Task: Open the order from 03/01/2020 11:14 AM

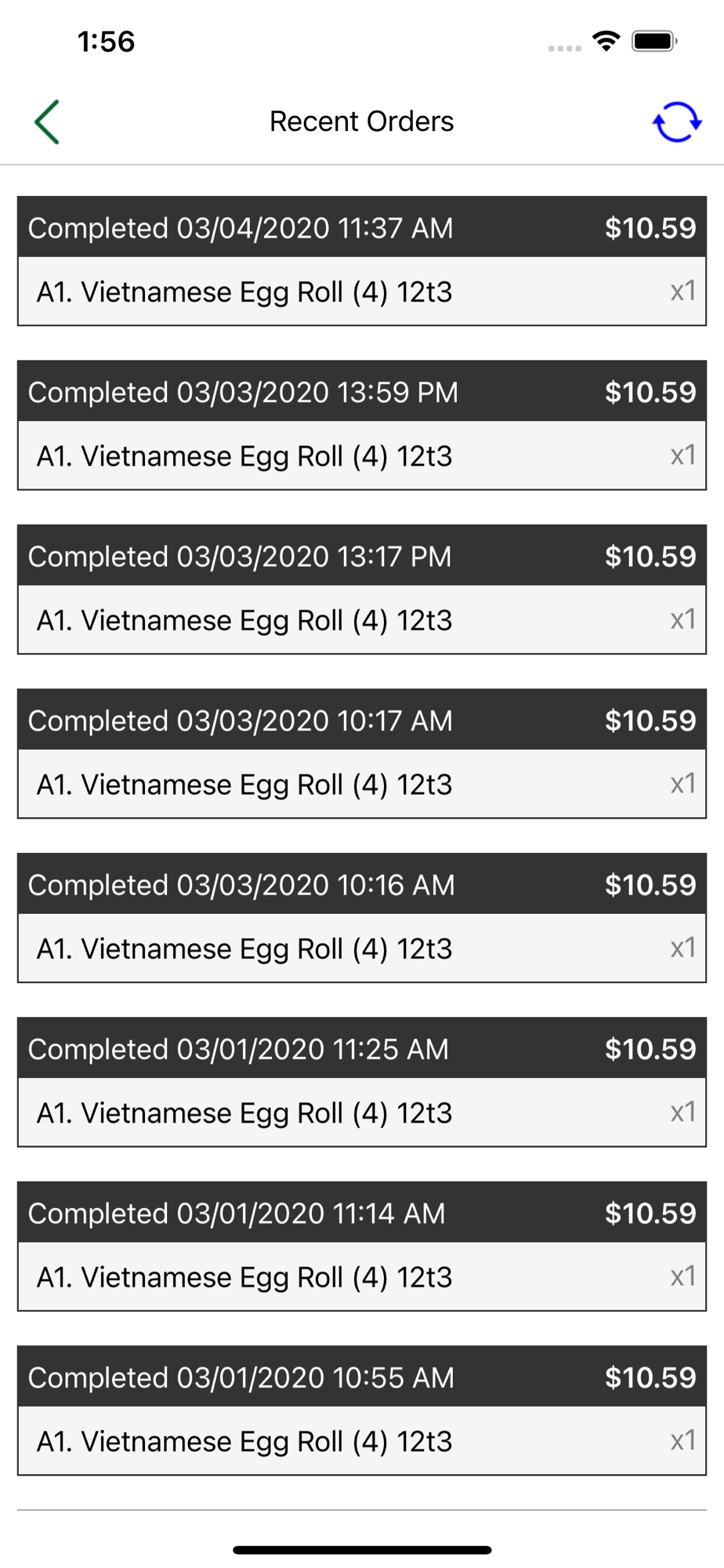Action: [x=361, y=1246]
